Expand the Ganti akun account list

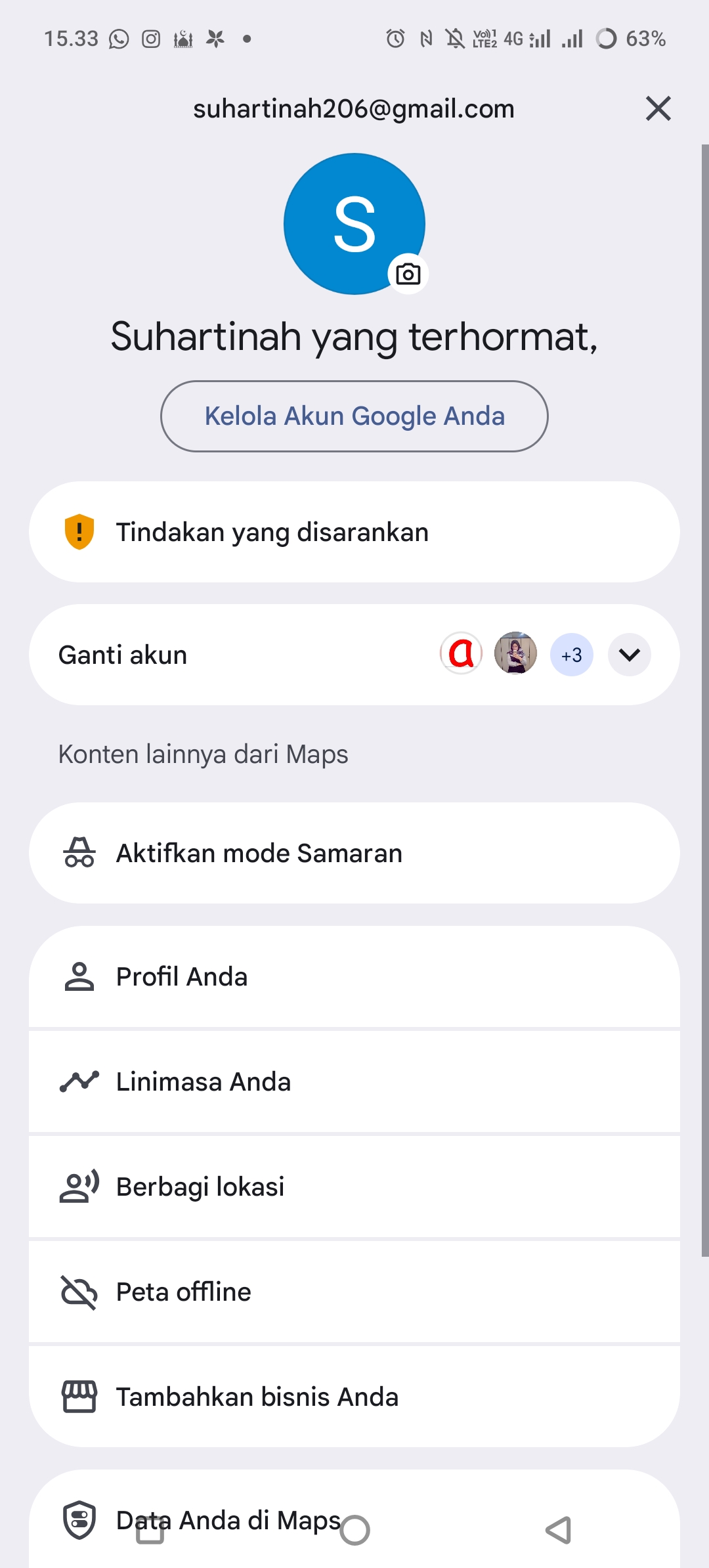(629, 655)
